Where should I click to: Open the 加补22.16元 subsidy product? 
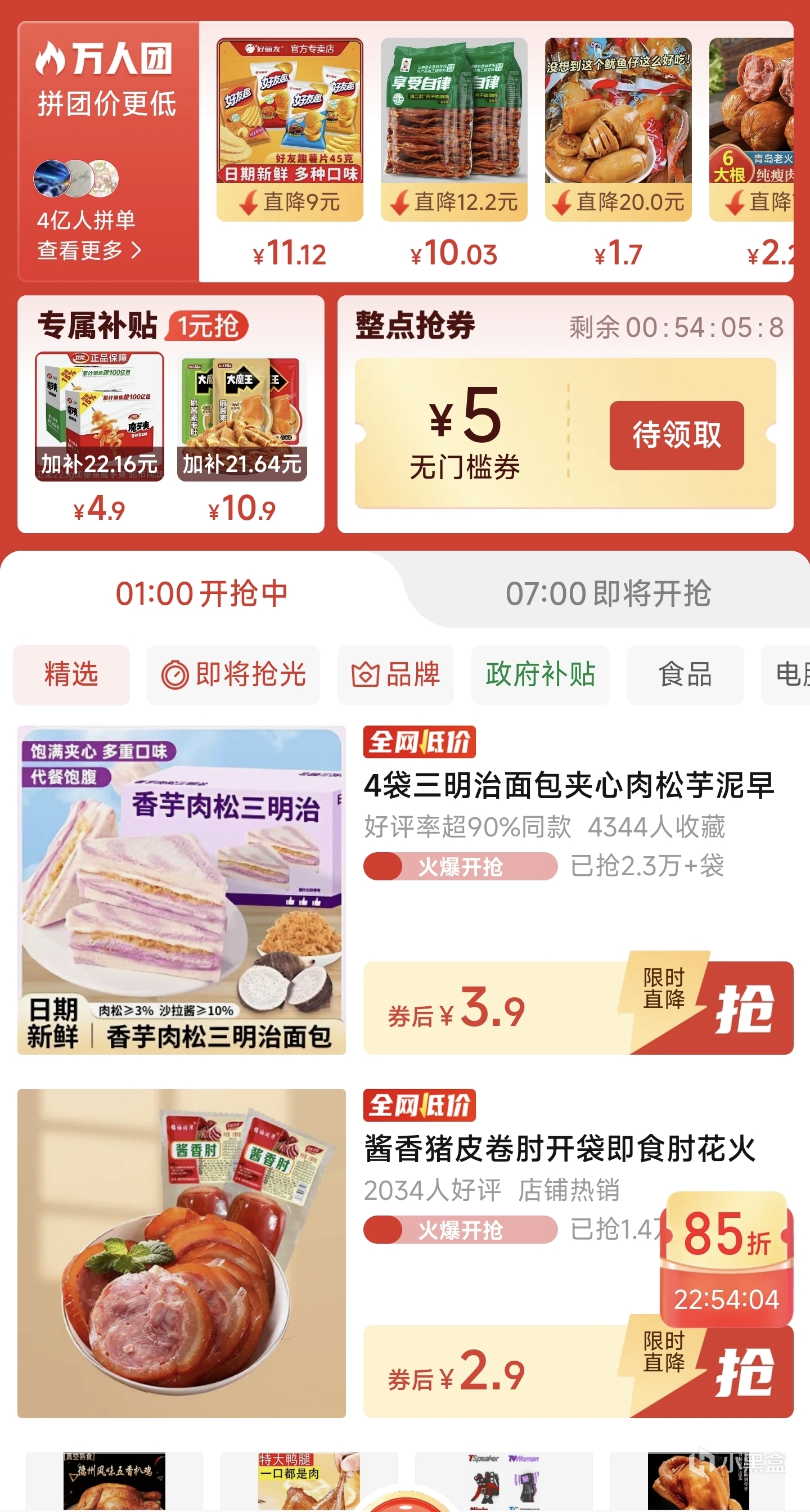[99, 417]
